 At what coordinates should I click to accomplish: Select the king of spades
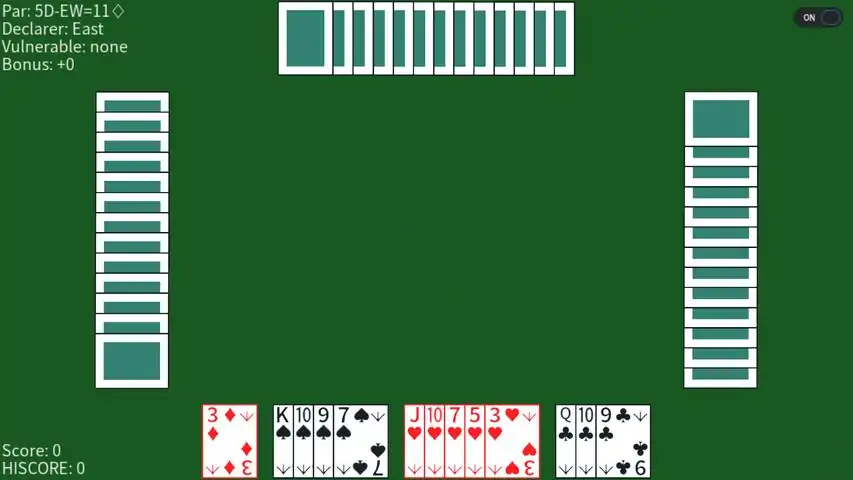(283, 440)
